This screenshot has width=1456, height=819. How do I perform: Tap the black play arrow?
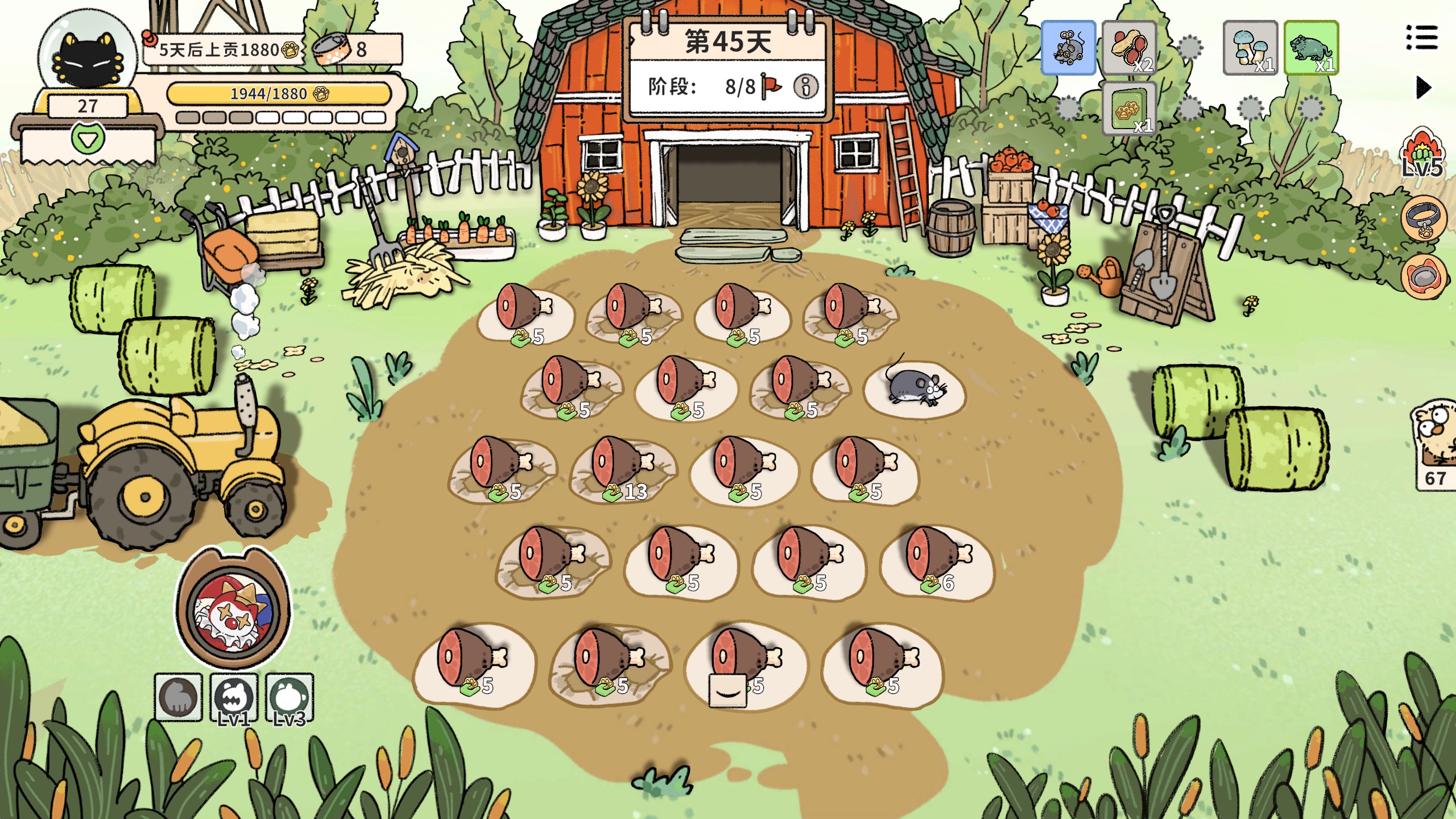pos(1423,88)
